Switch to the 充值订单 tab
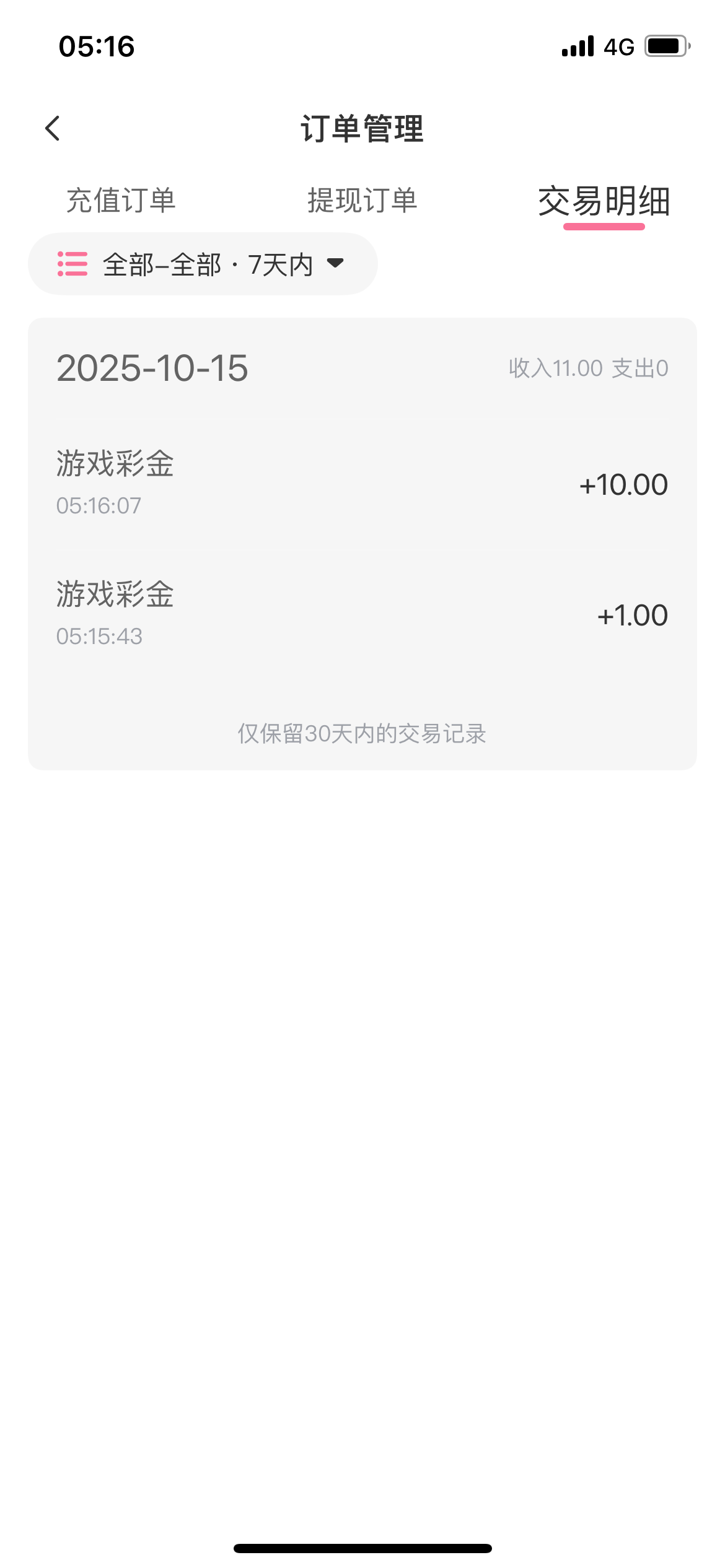 [x=121, y=201]
